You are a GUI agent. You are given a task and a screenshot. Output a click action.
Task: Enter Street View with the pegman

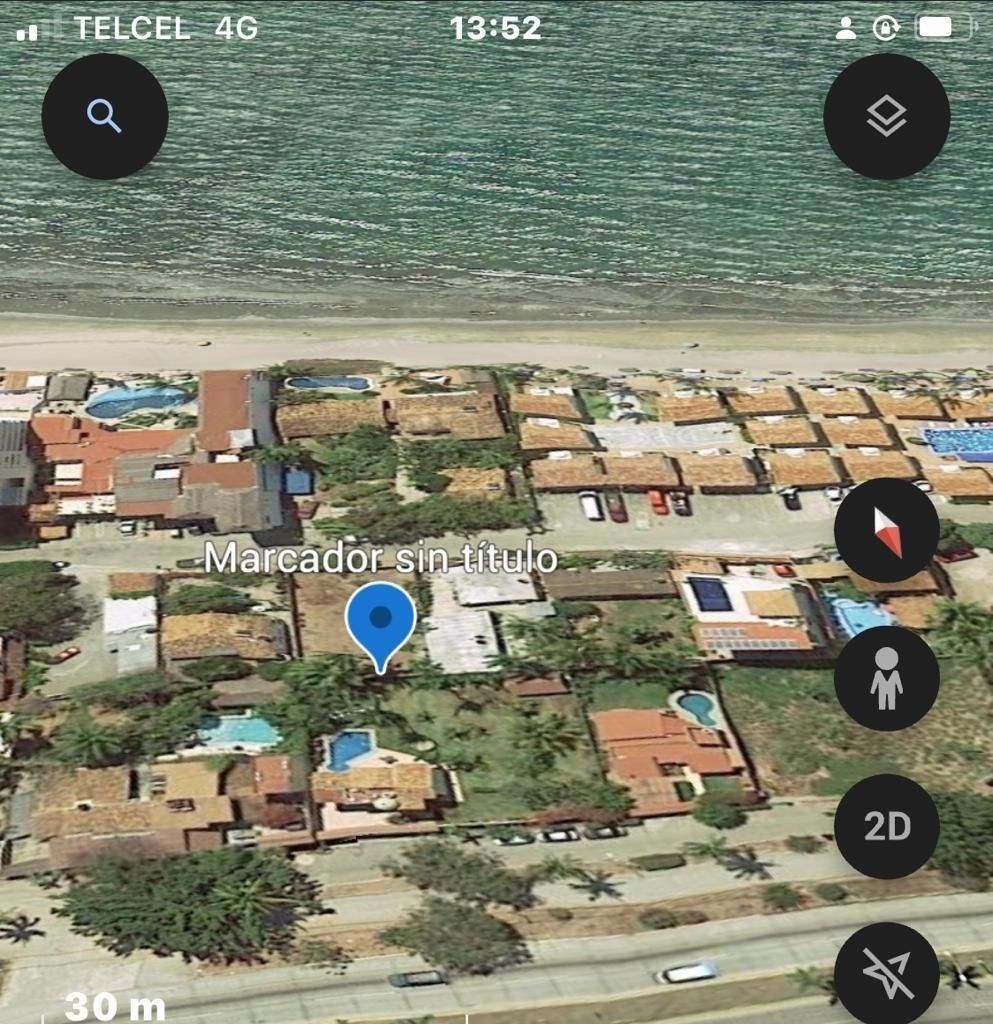[x=886, y=679]
